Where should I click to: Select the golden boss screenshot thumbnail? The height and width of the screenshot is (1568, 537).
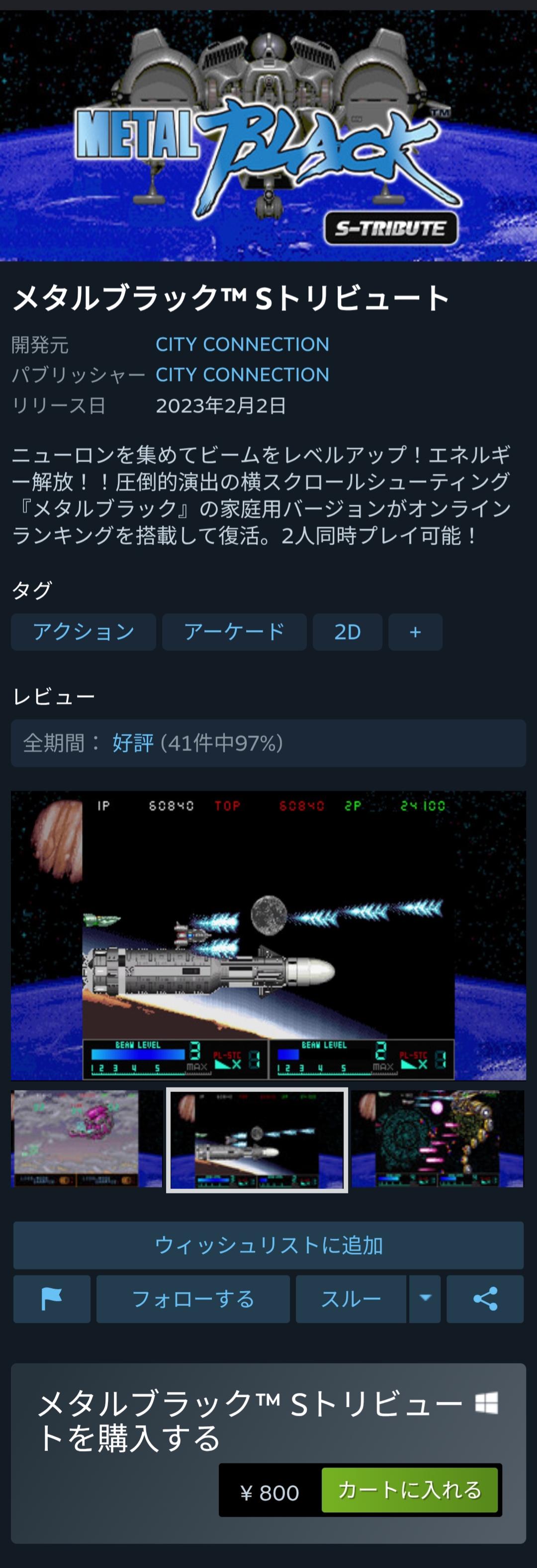tap(437, 1139)
